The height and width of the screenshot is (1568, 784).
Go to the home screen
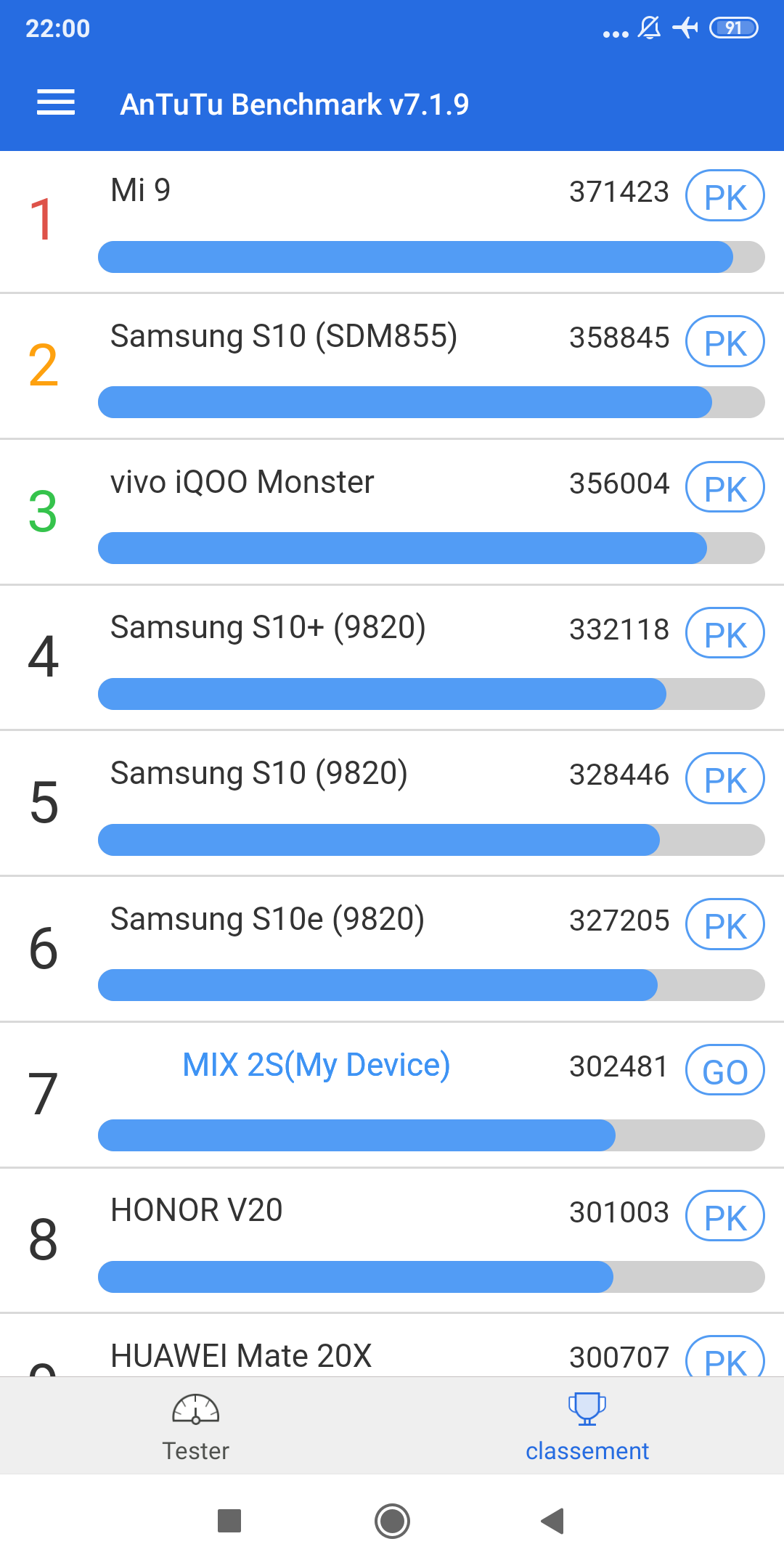[x=392, y=1521]
